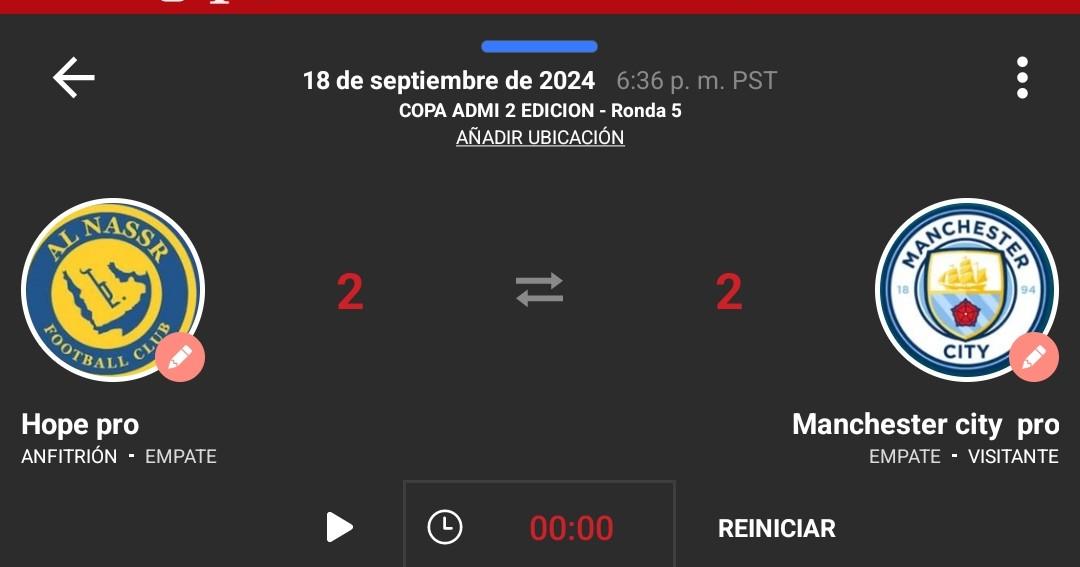Tap the AÑADIR UBICACIÓN link
Image resolution: width=1080 pixels, height=567 pixels.
pyautogui.click(x=540, y=138)
